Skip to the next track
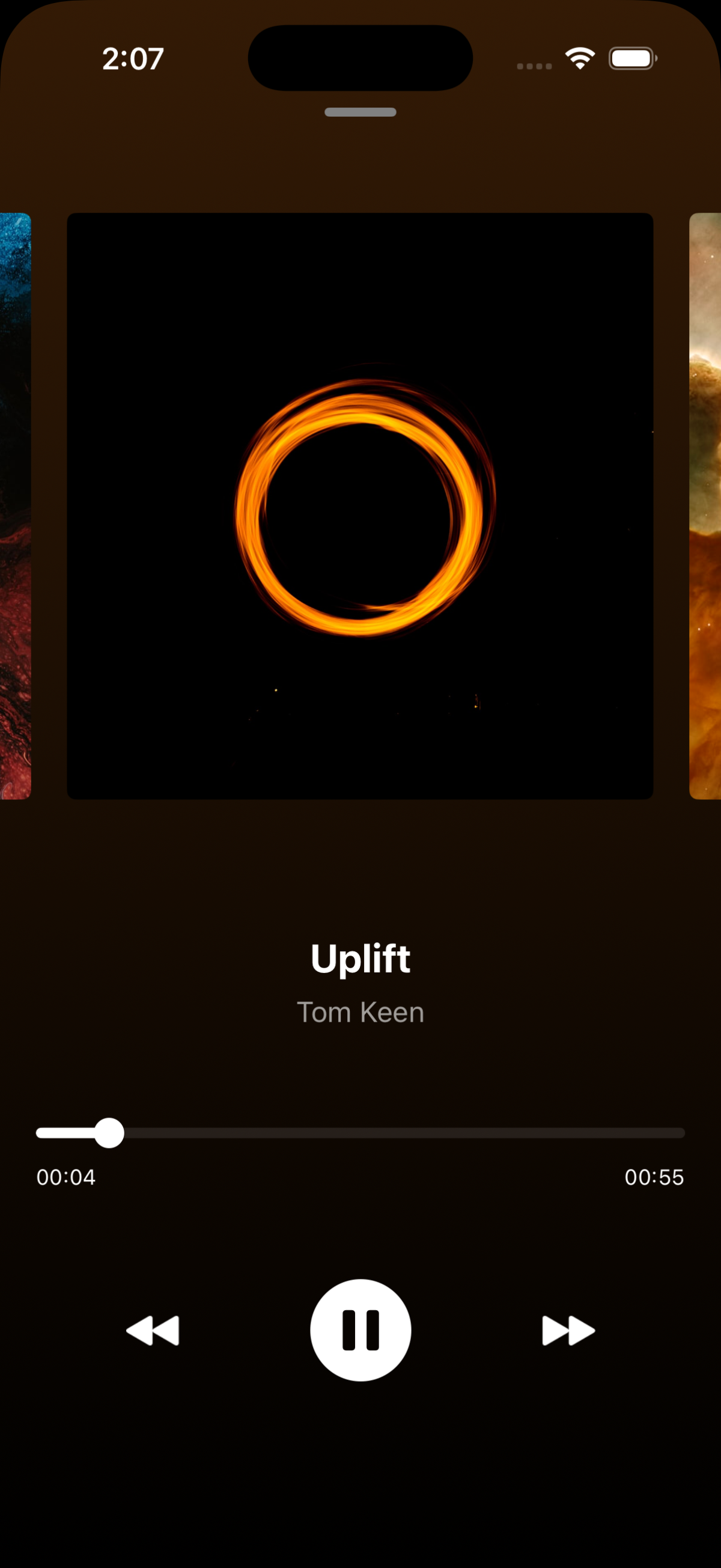 click(x=568, y=1330)
